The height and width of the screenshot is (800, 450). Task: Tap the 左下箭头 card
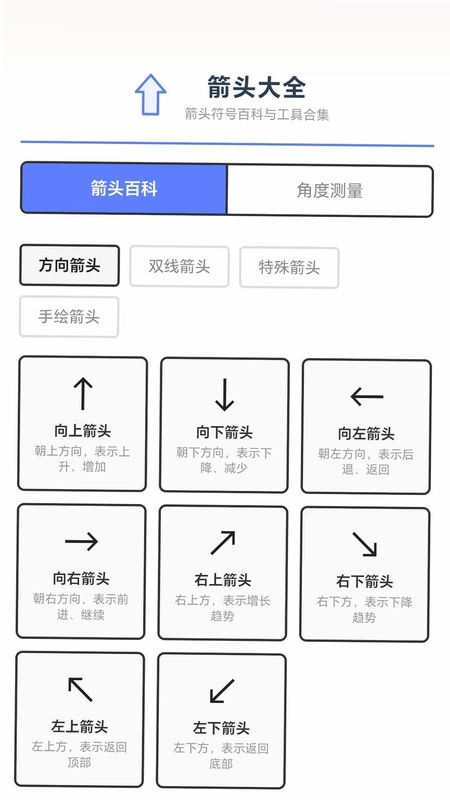[221, 721]
